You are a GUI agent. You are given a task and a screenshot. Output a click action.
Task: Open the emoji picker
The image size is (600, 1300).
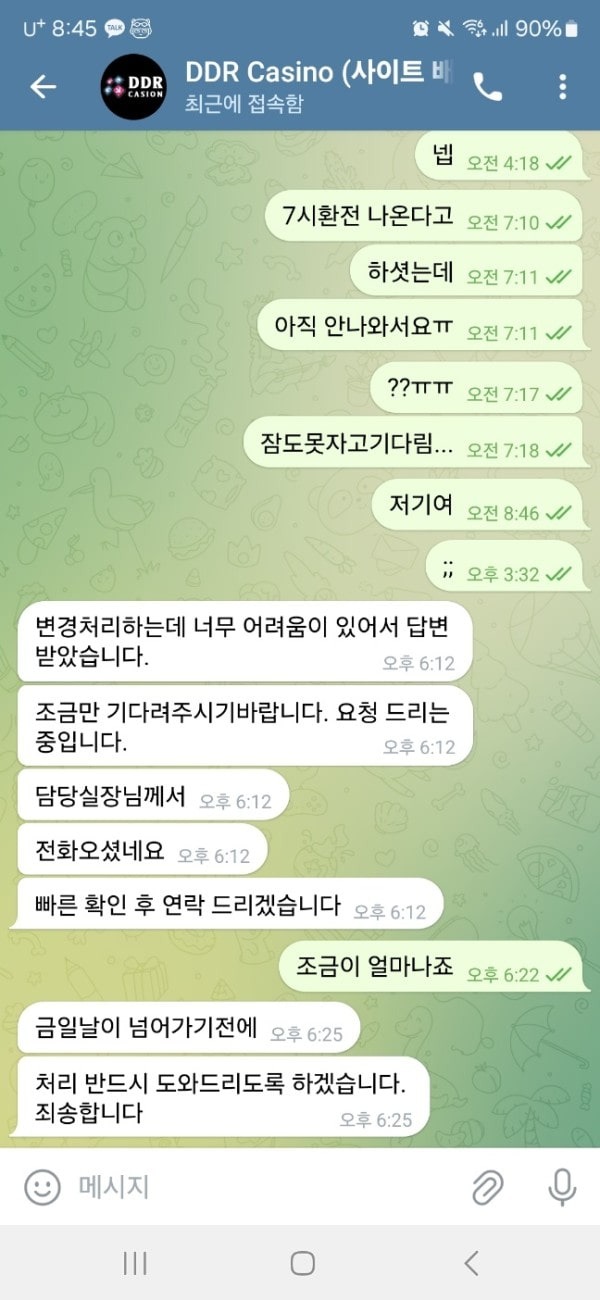pyautogui.click(x=42, y=1187)
